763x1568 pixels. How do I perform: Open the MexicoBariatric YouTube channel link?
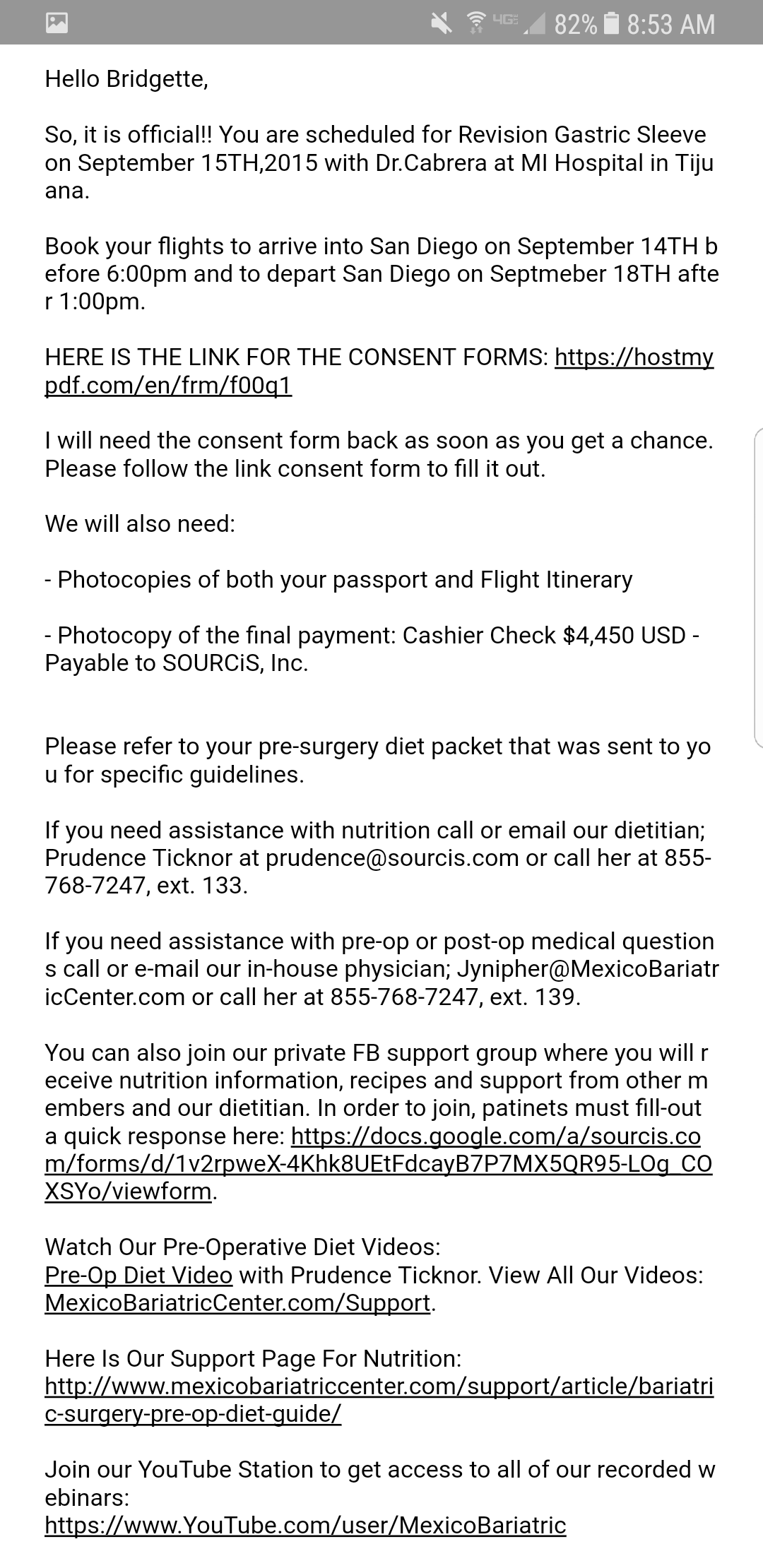click(x=305, y=1525)
